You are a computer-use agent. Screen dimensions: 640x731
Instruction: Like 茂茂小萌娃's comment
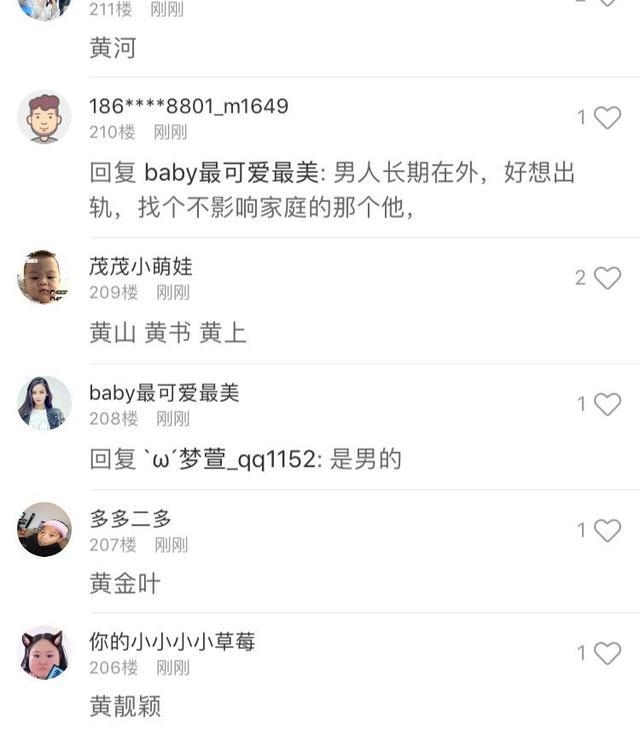[x=607, y=278]
